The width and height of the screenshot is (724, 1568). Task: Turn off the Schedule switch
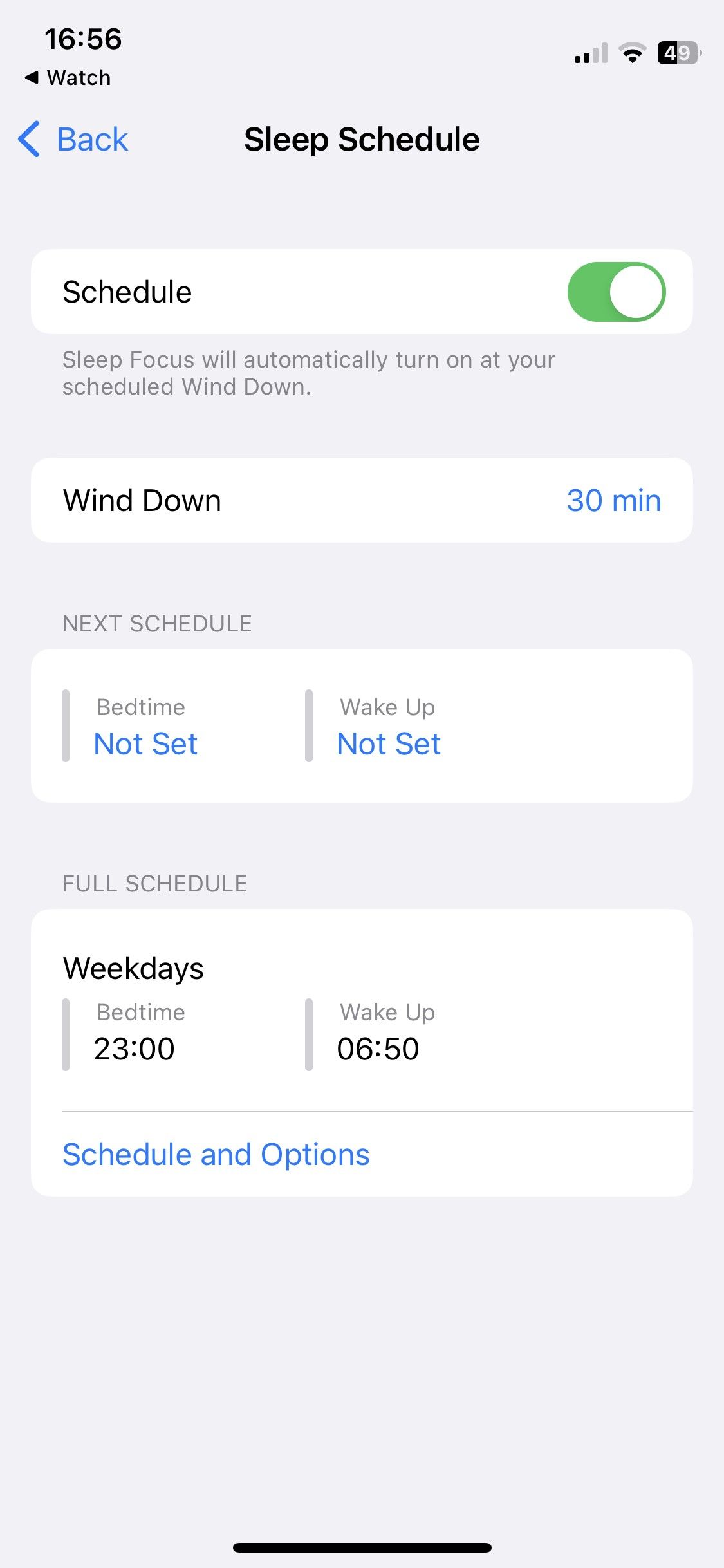click(x=615, y=292)
